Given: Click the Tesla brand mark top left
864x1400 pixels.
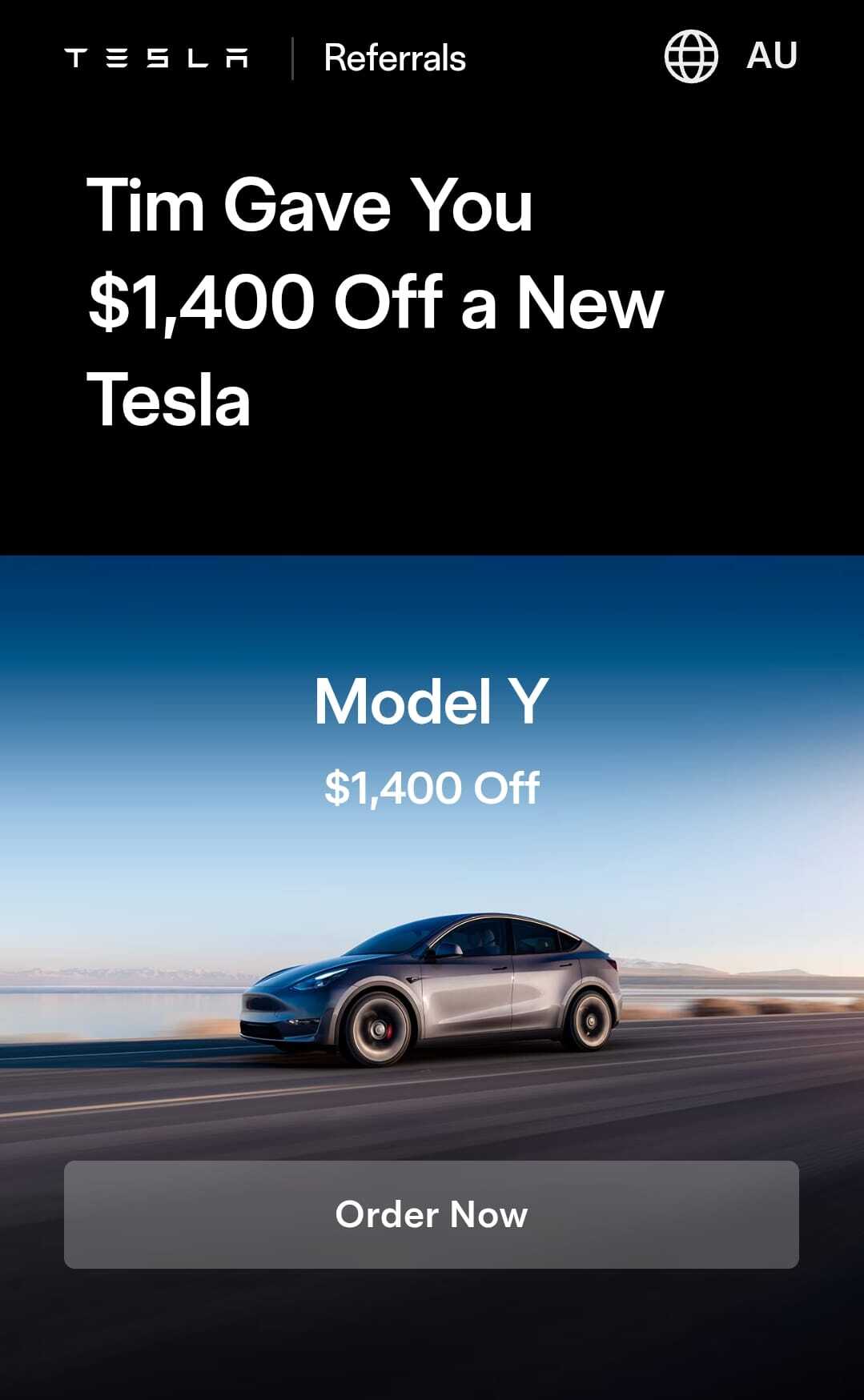Looking at the screenshot, I should (x=157, y=57).
